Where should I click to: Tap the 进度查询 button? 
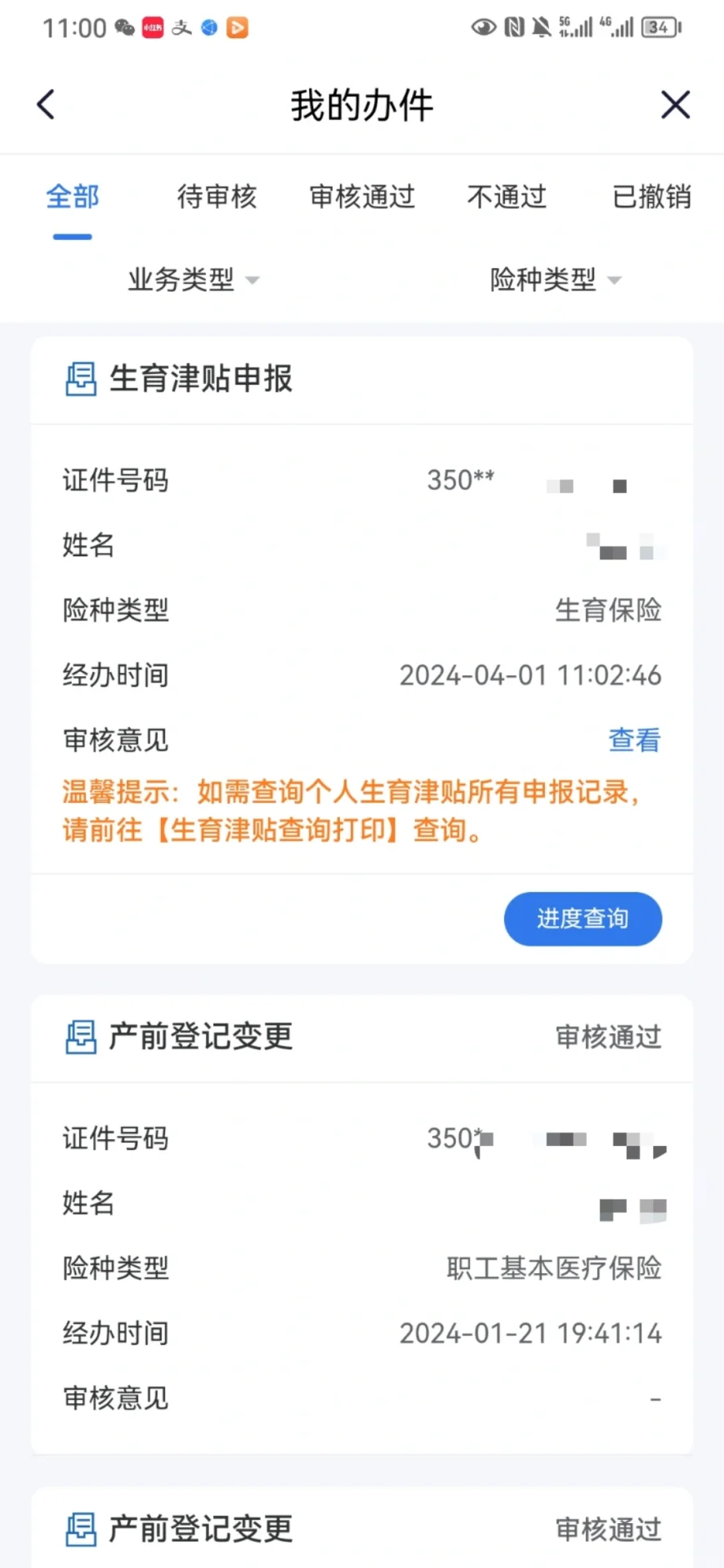pos(583,919)
